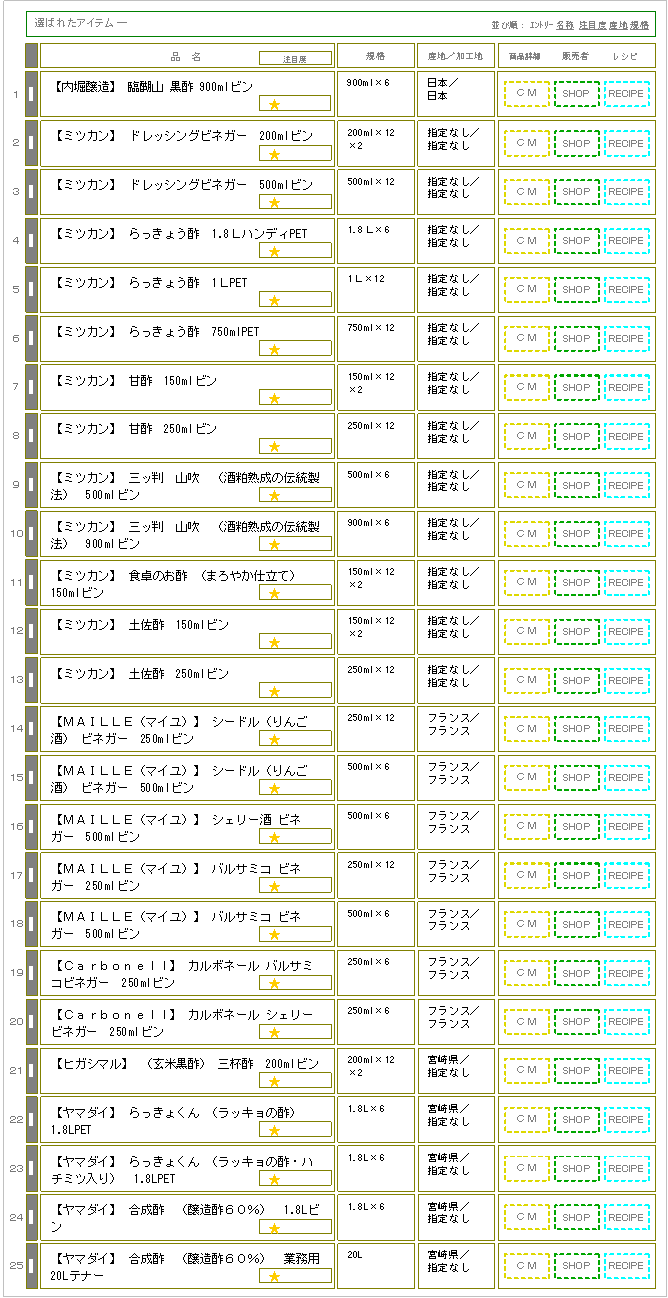Sort the list by 名称
The height and width of the screenshot is (1298, 668).
(x=565, y=23)
